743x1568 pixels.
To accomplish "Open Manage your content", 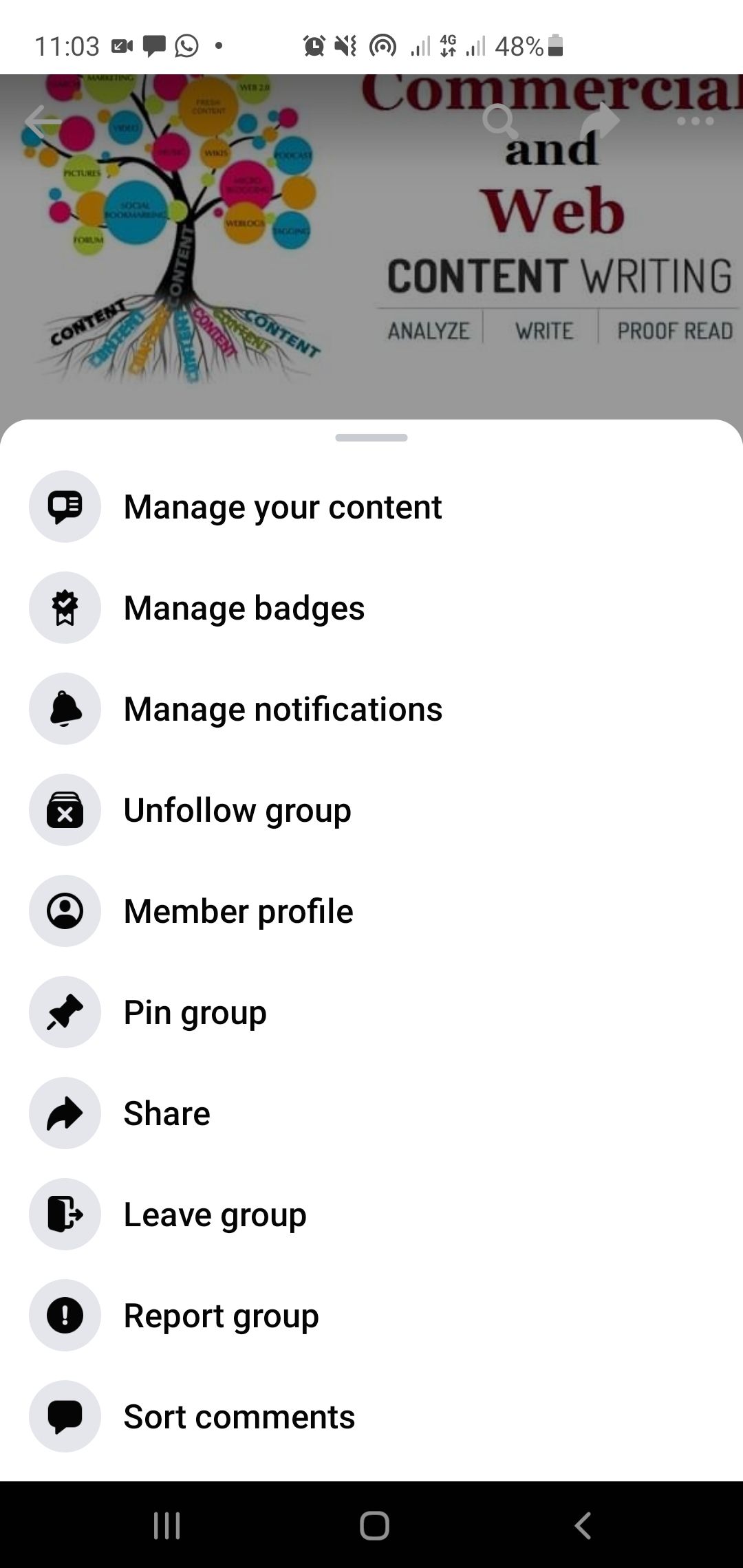I will (x=282, y=507).
